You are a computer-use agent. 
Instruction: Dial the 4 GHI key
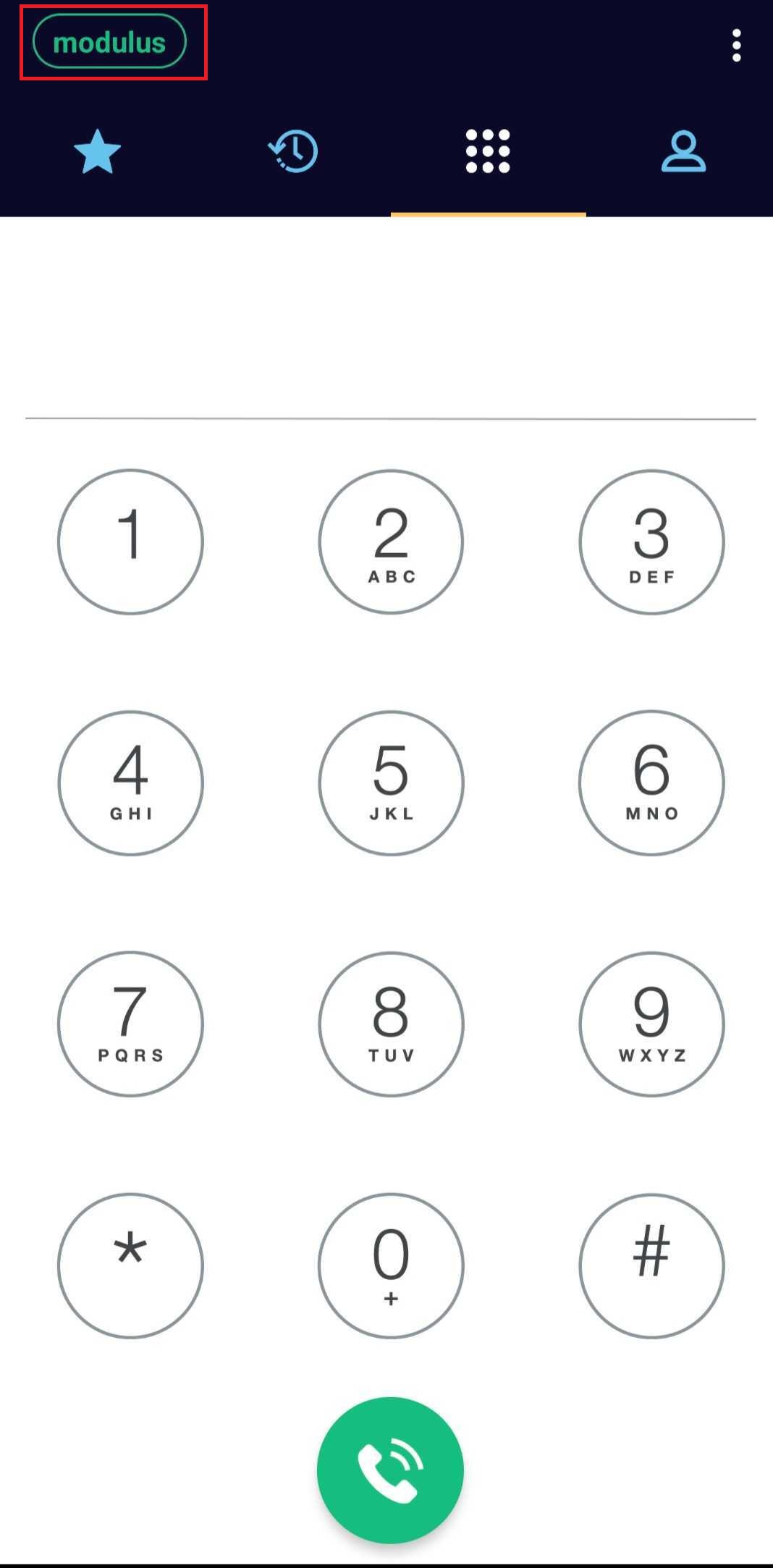coord(130,783)
